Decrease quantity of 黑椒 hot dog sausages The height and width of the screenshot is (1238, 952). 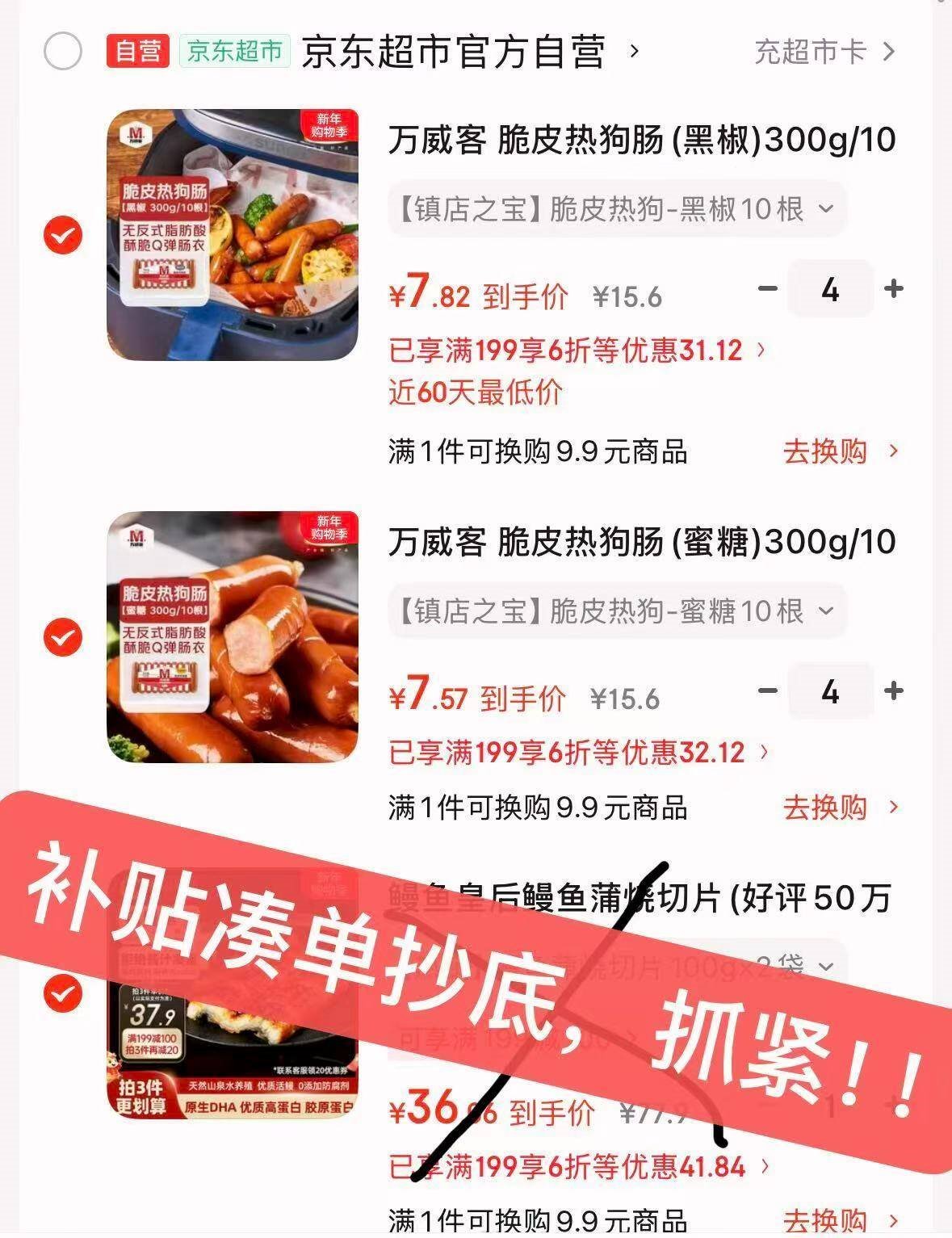(x=768, y=288)
